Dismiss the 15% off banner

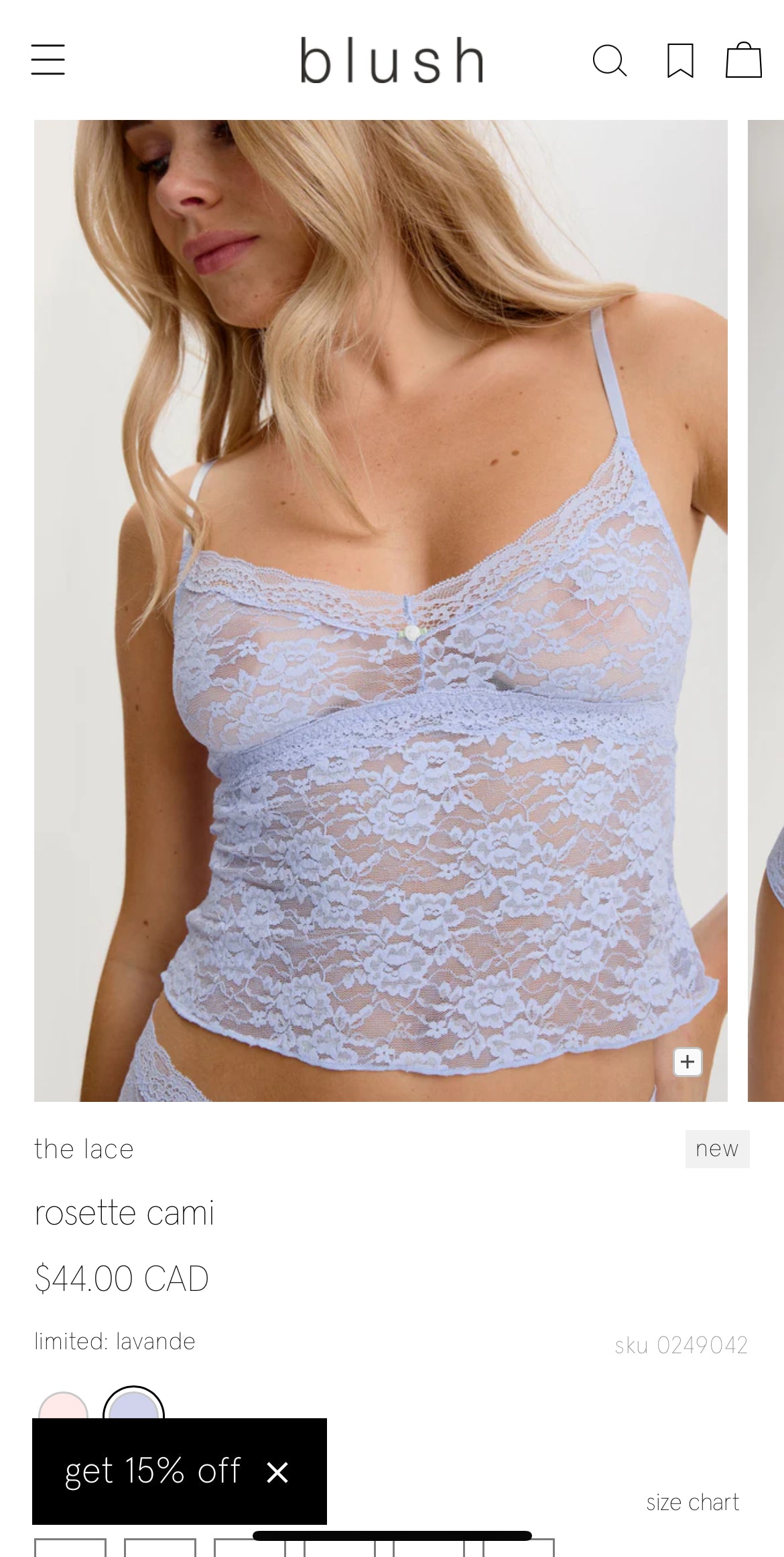(x=277, y=1472)
